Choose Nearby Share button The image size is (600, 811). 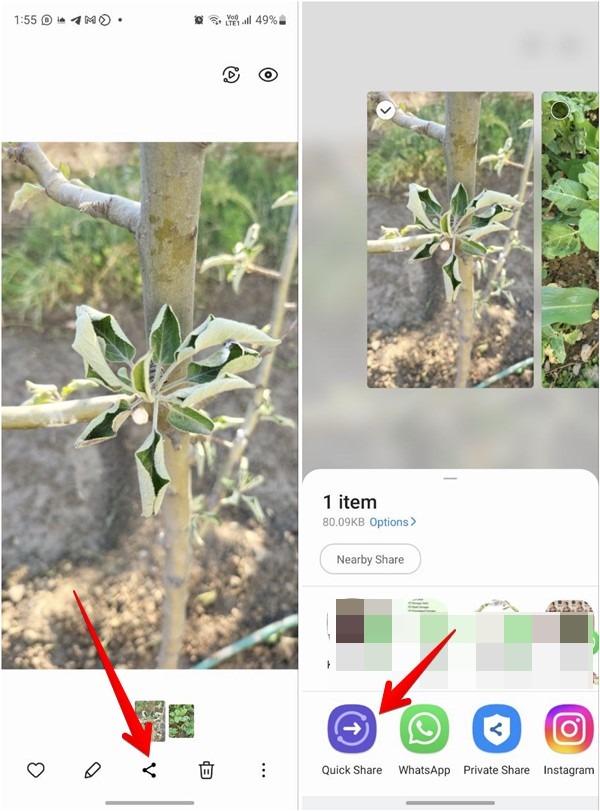[370, 559]
